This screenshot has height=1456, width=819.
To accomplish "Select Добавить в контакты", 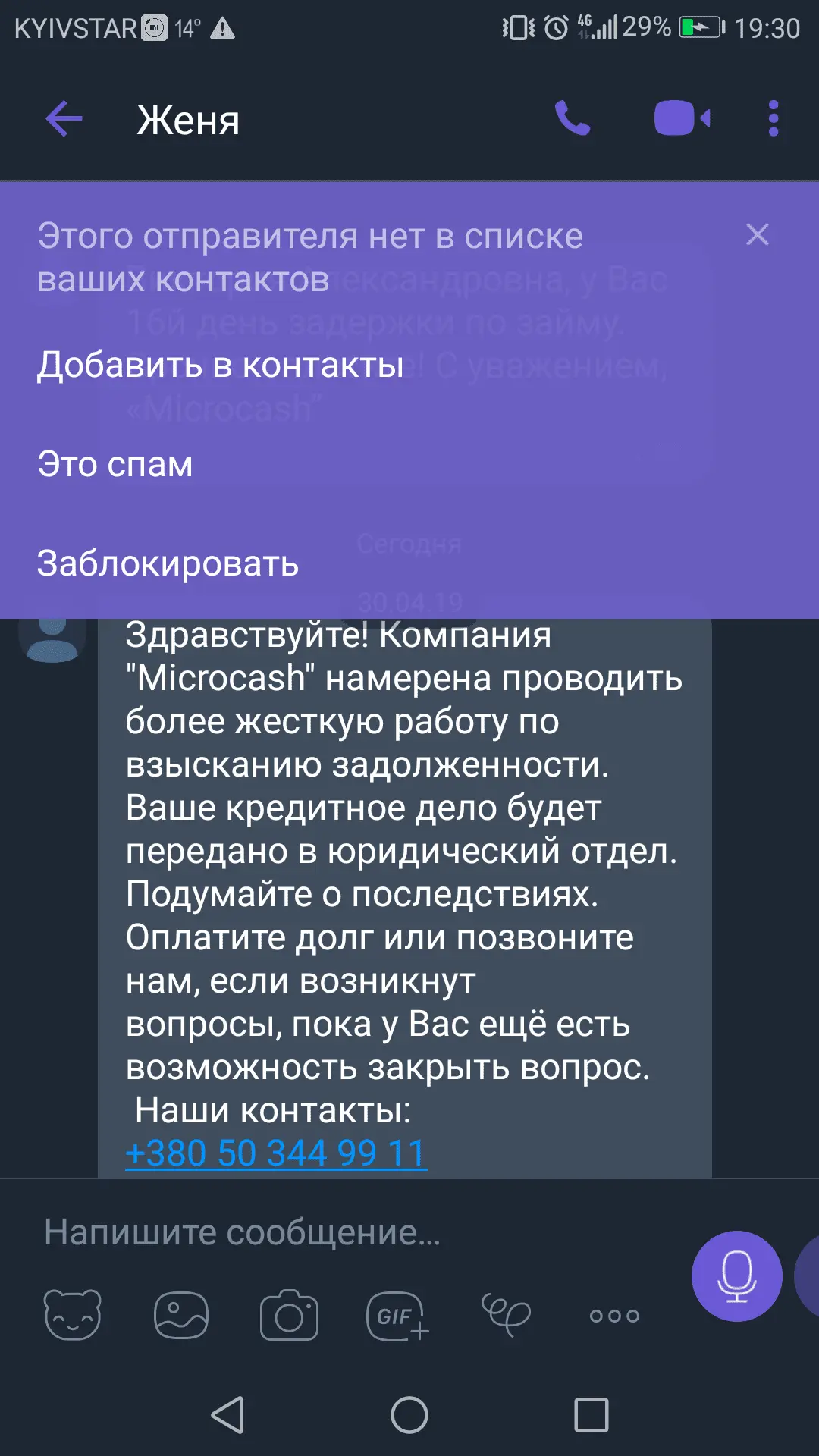I will click(221, 366).
